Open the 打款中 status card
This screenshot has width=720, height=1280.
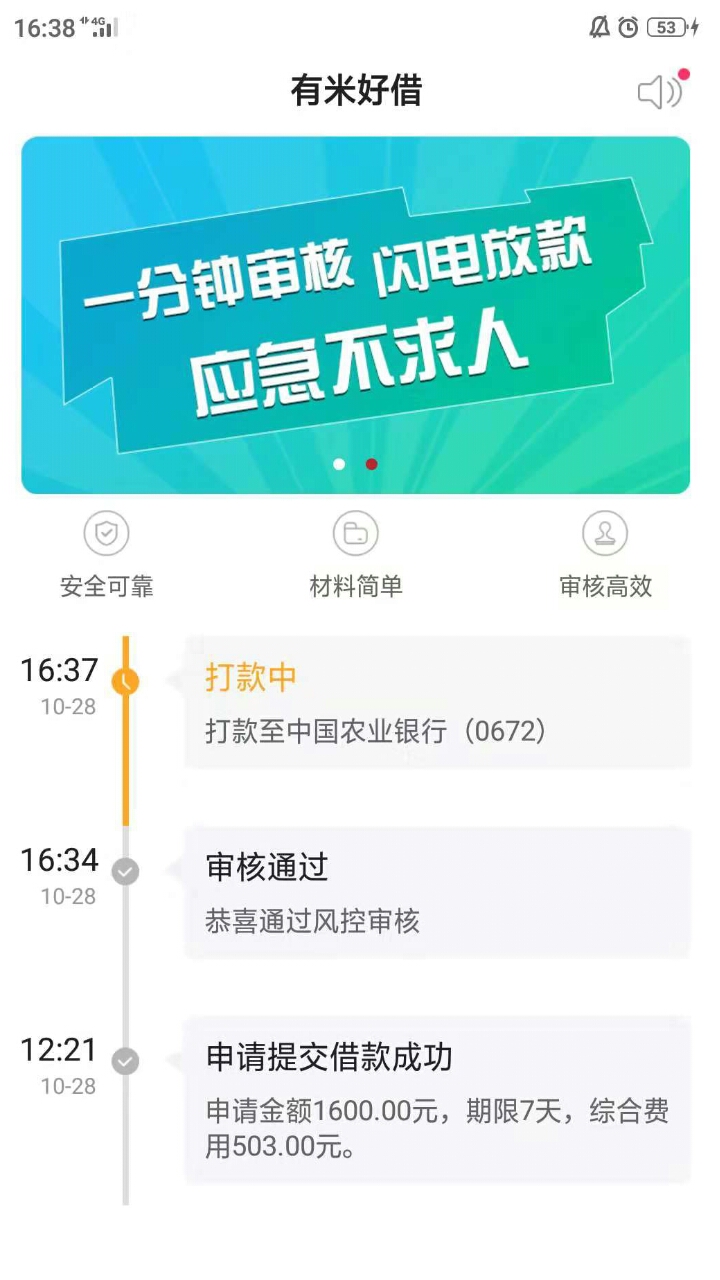click(x=437, y=702)
